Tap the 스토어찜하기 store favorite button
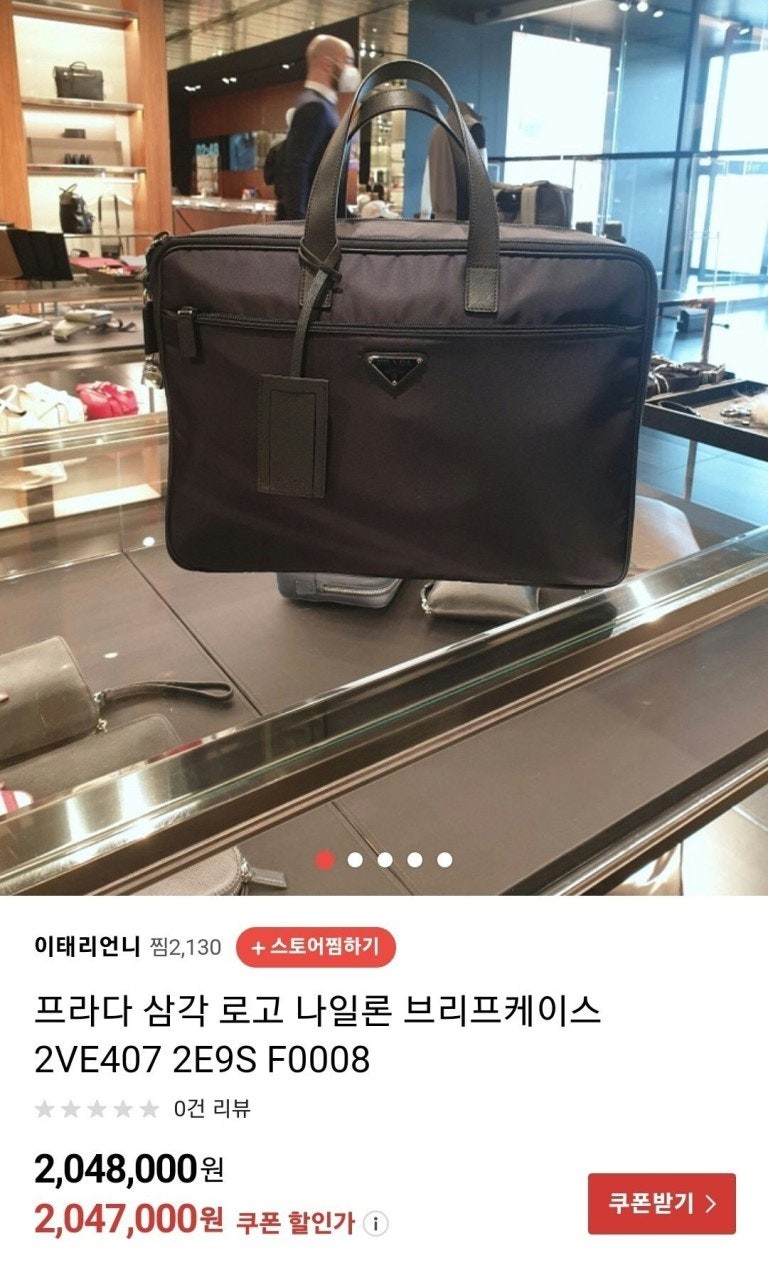This screenshot has height=1280, width=768. (x=316, y=947)
